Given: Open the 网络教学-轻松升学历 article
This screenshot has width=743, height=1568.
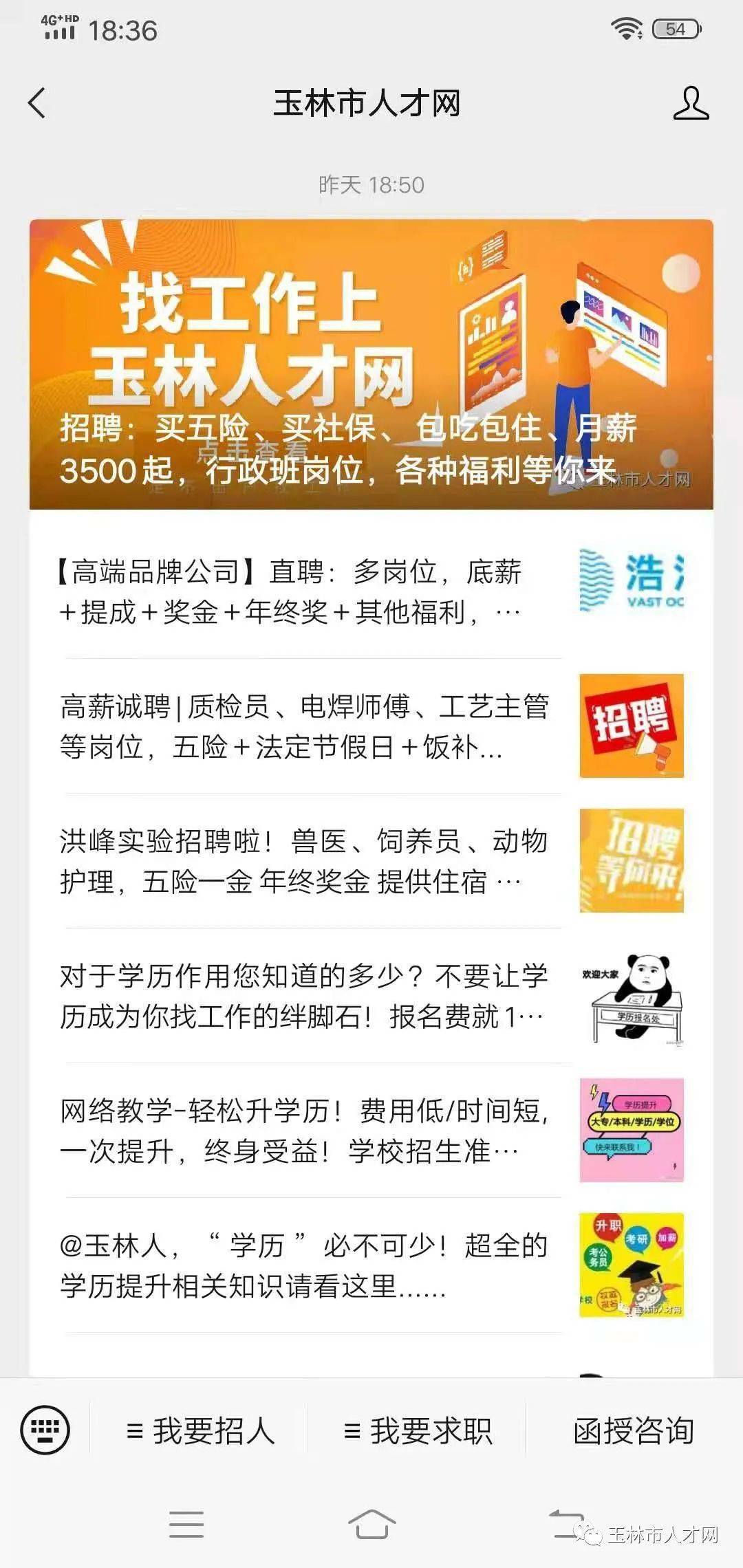Looking at the screenshot, I should point(371,1131).
